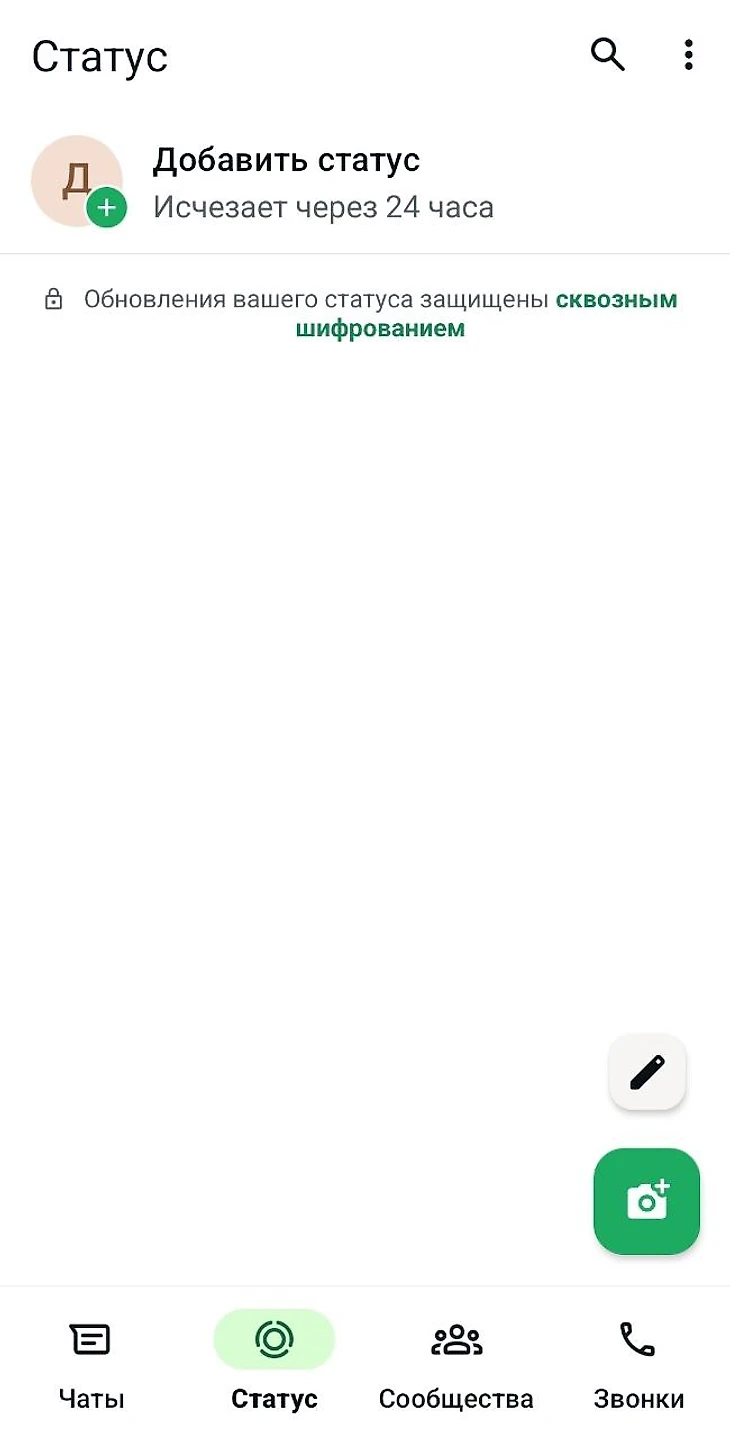Open the Звонки tab
The height and width of the screenshot is (1438, 730).
[638, 1362]
